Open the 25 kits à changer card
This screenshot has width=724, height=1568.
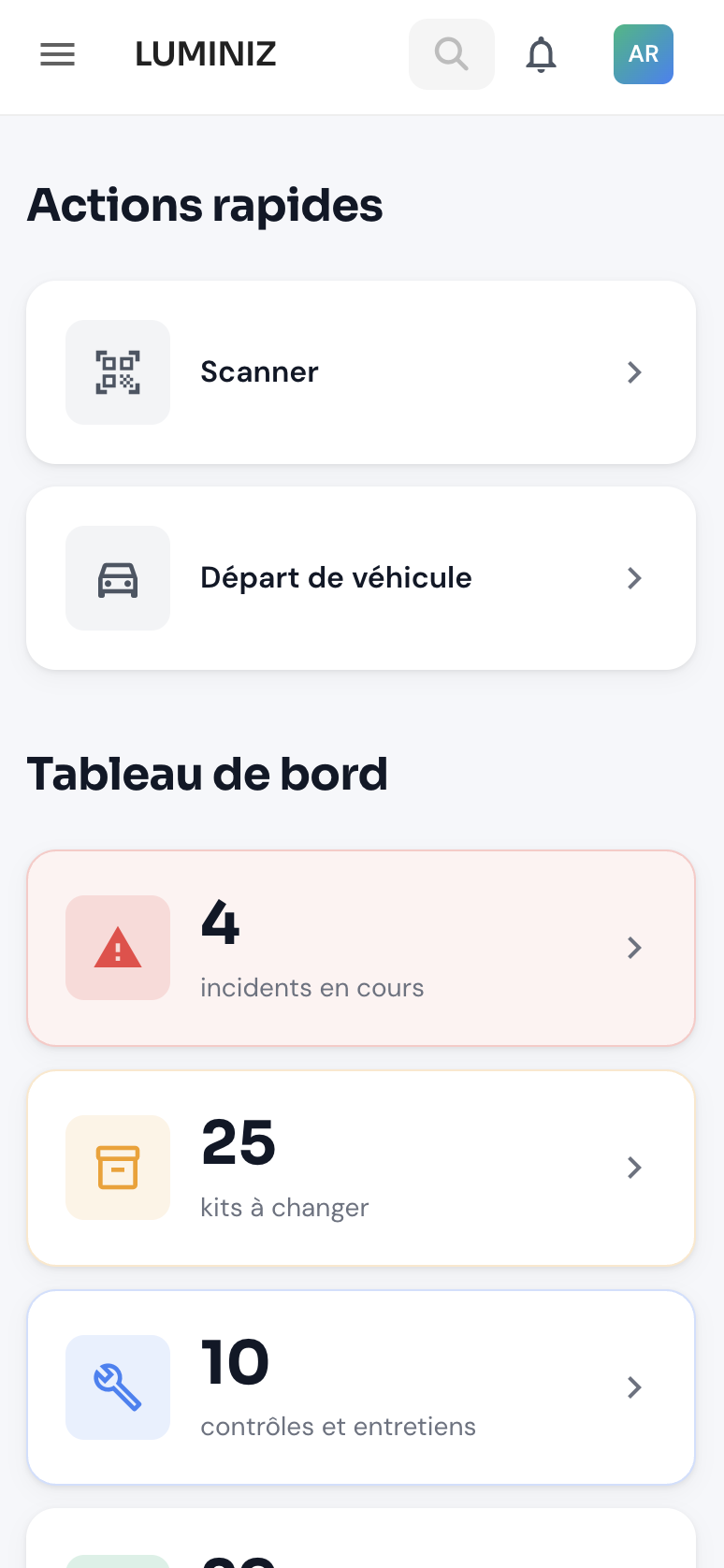[361, 1168]
